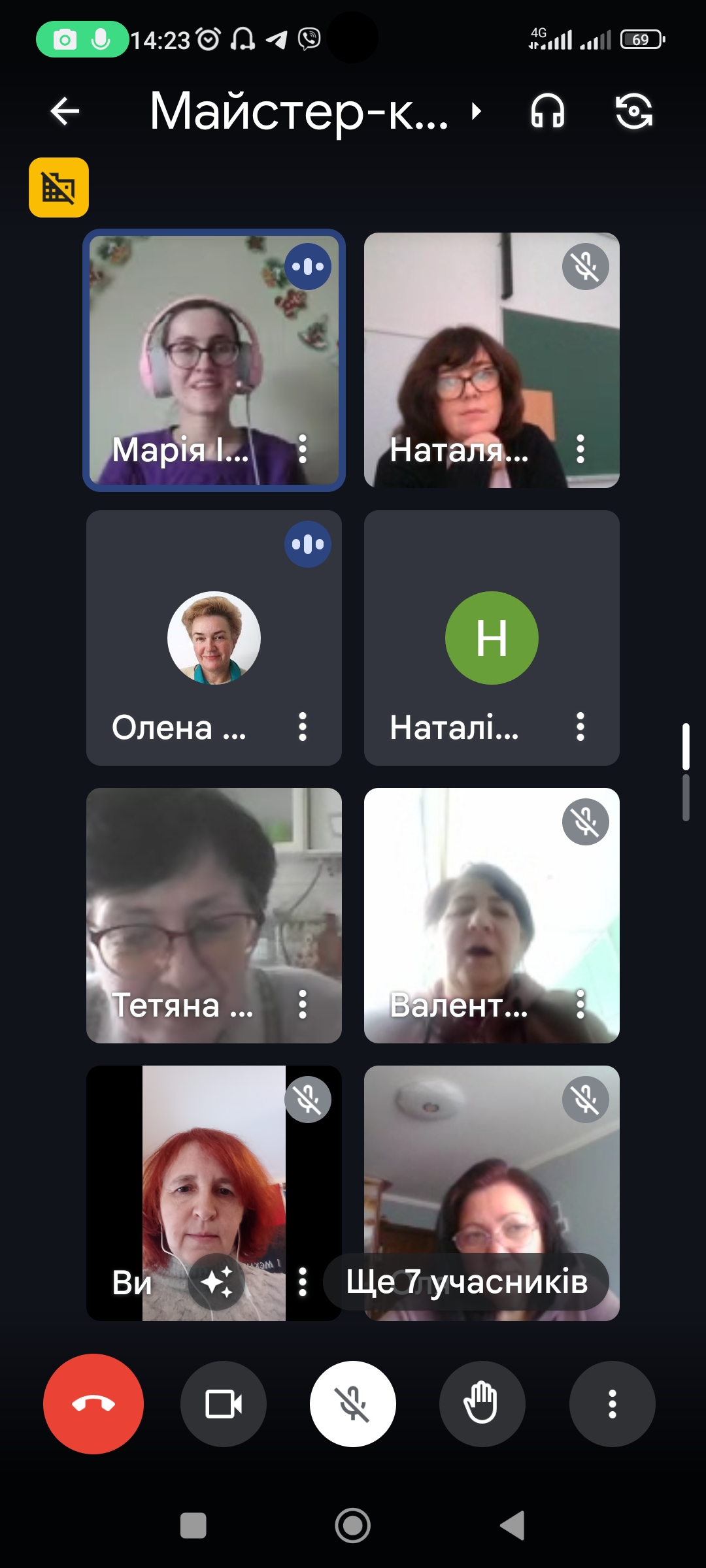Unmute your microphone
This screenshot has height=1568, width=706.
[353, 1403]
